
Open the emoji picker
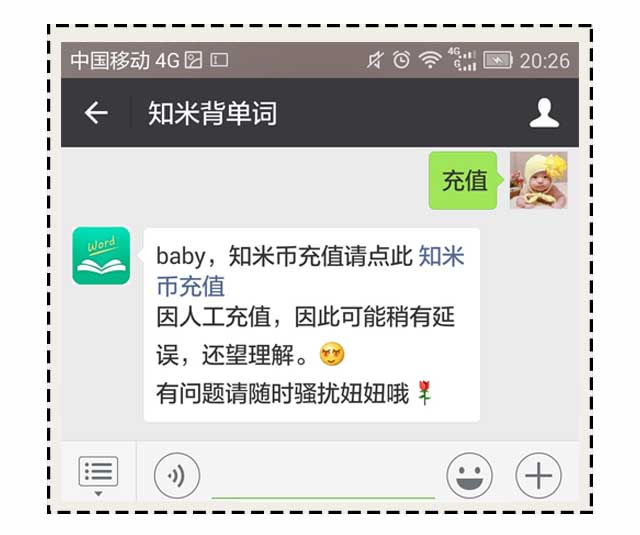point(469,475)
